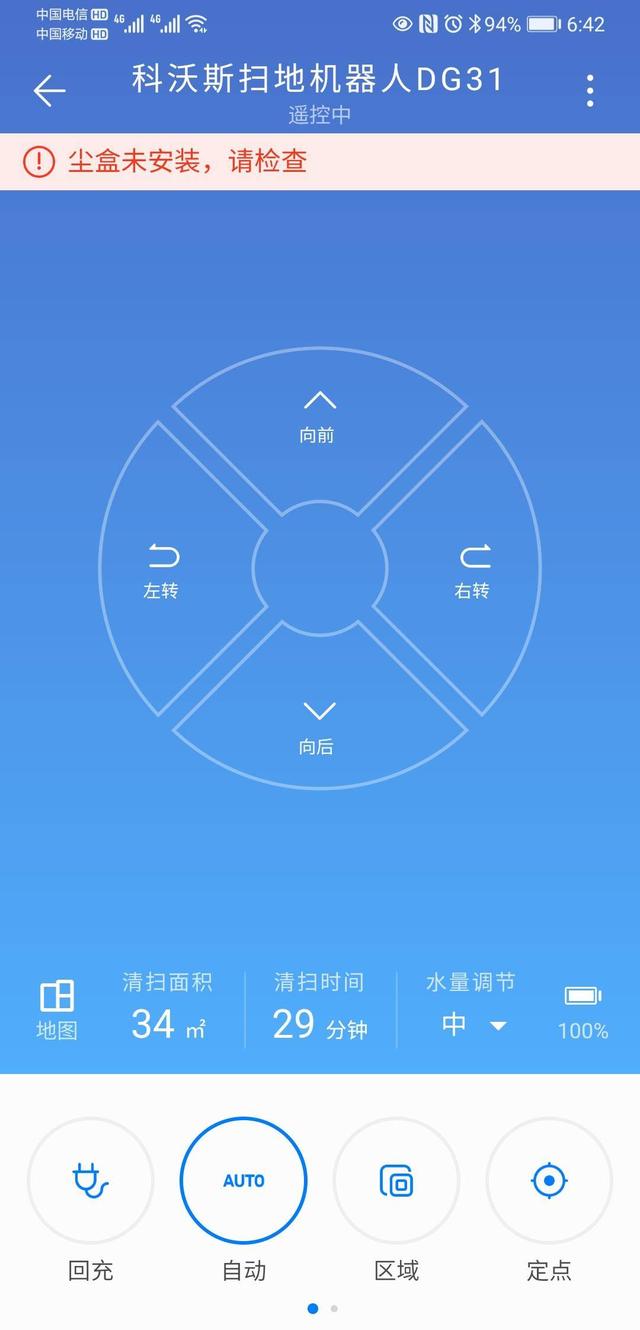Screen dimensions: 640x1330
Task: Turn the robot right (右转)
Action: (474, 571)
